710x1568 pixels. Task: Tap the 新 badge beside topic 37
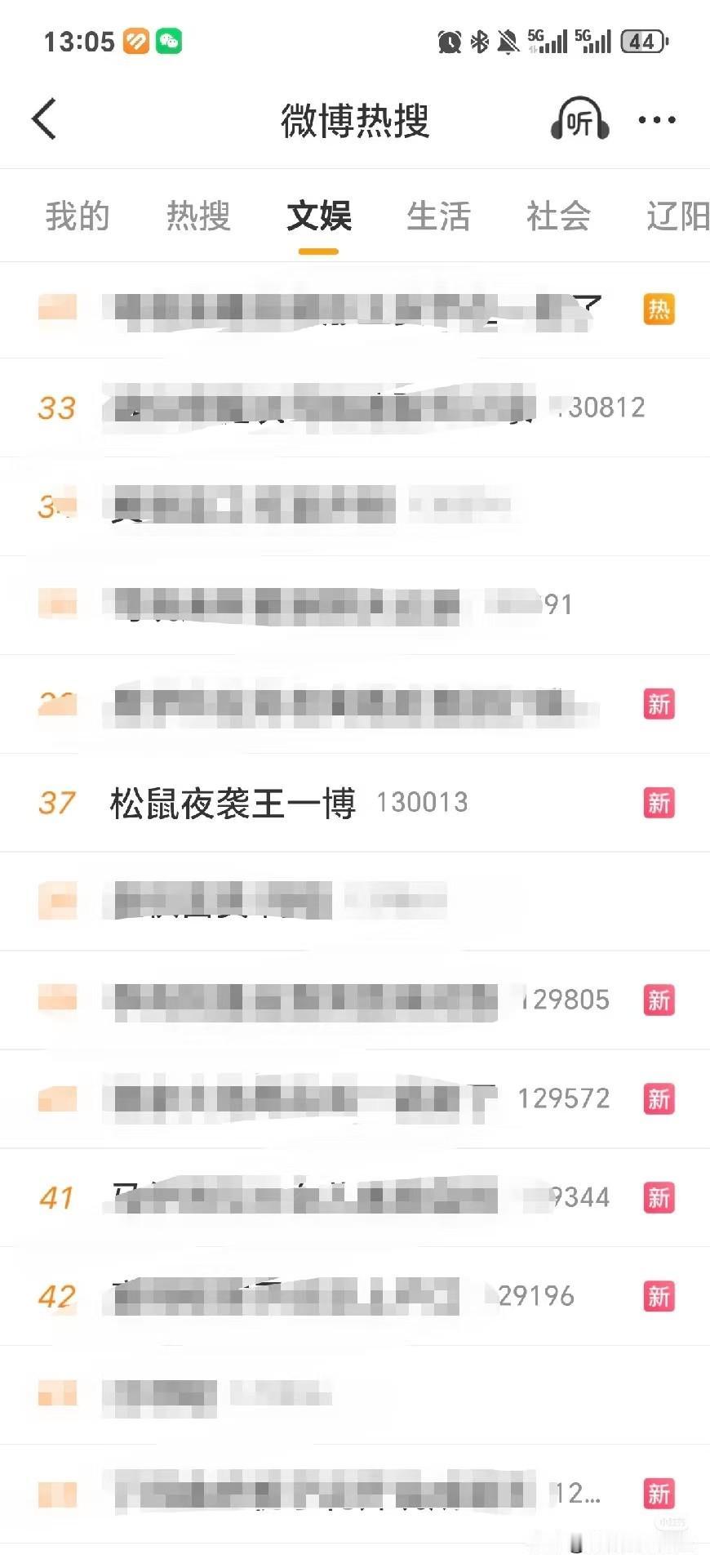coord(659,803)
